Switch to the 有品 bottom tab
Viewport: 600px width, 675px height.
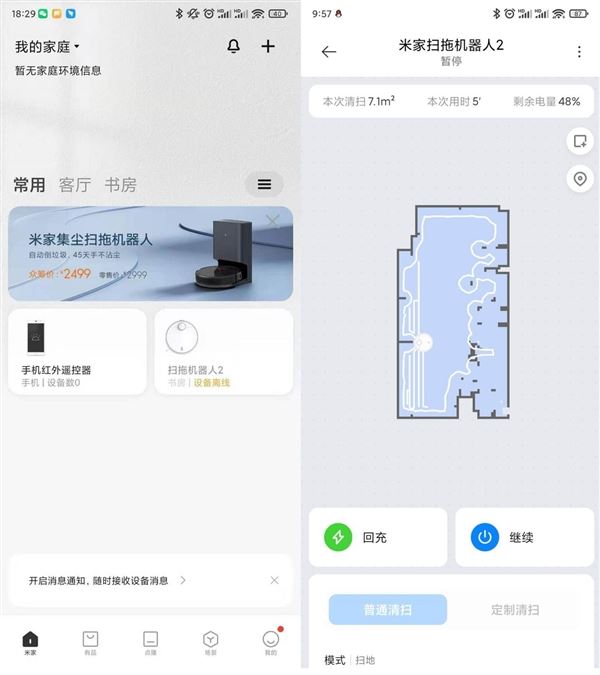90,641
